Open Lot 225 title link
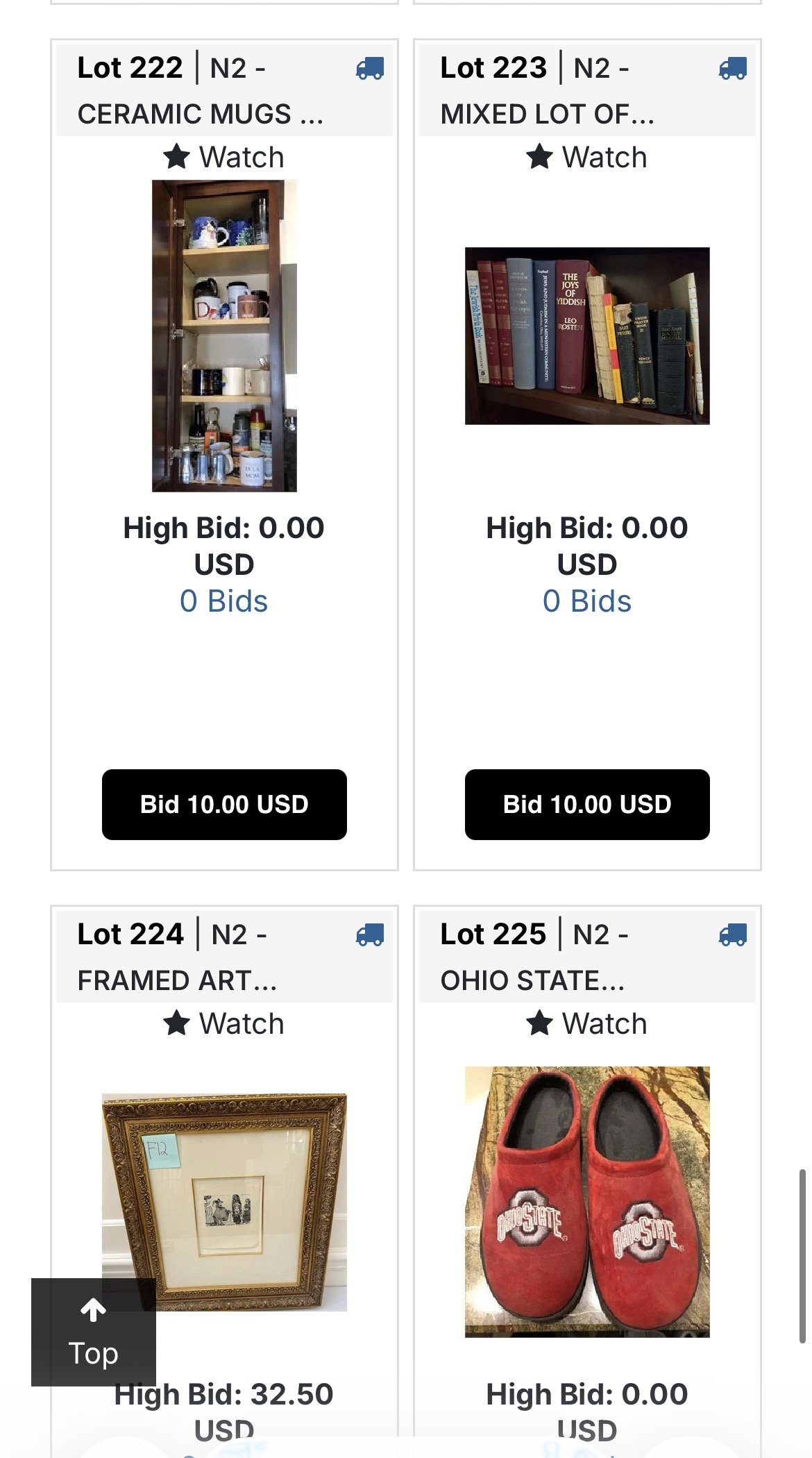Image resolution: width=812 pixels, height=1458 pixels. (x=534, y=957)
